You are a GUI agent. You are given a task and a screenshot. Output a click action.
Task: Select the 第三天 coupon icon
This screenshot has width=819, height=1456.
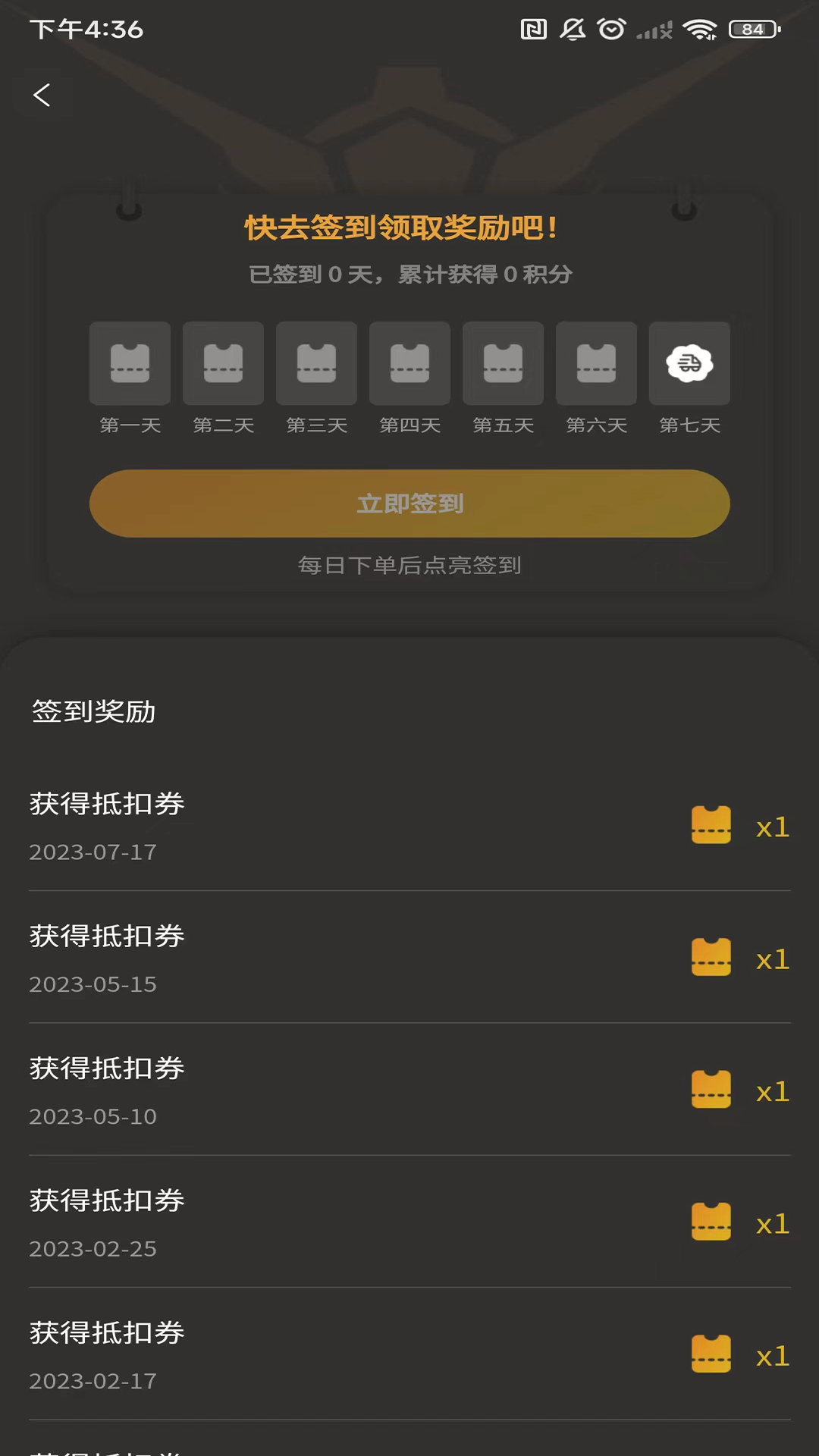(x=316, y=362)
